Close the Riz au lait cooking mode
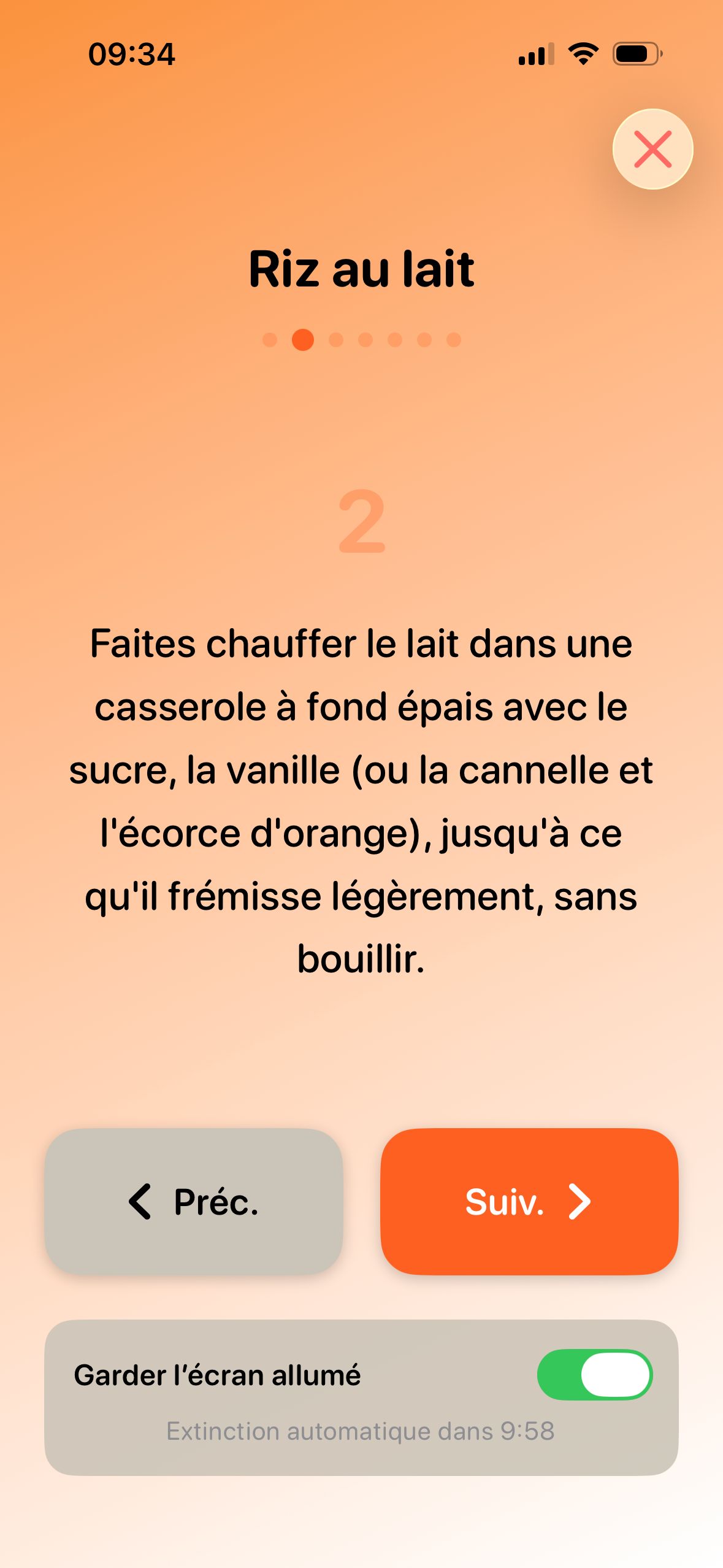 (x=652, y=149)
